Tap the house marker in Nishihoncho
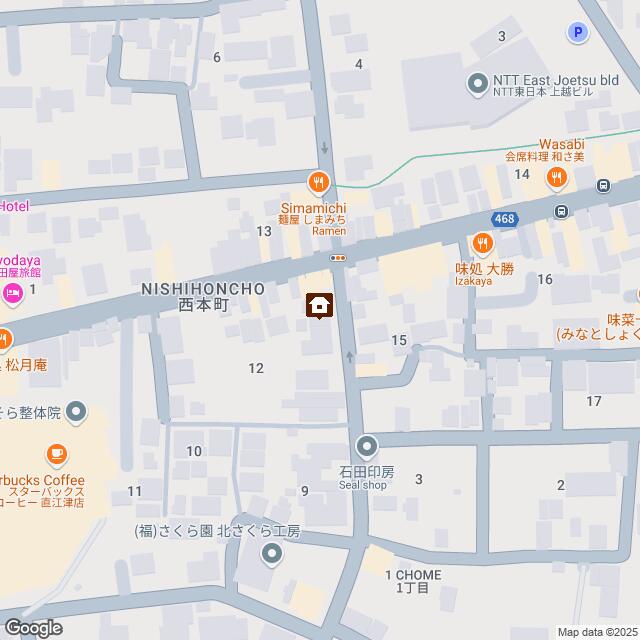Screen dimensions: 640x640 tap(319, 304)
